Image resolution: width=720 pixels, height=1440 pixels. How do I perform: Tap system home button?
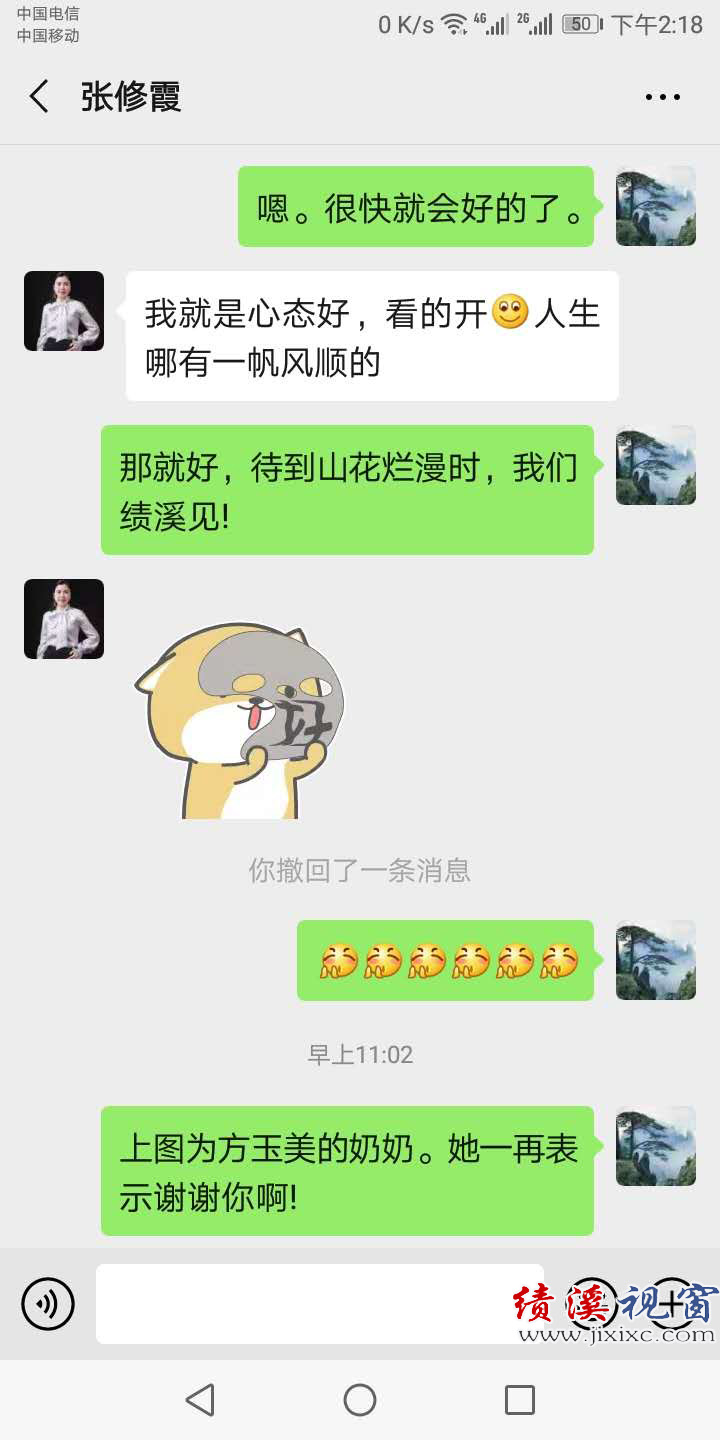pyautogui.click(x=360, y=1400)
